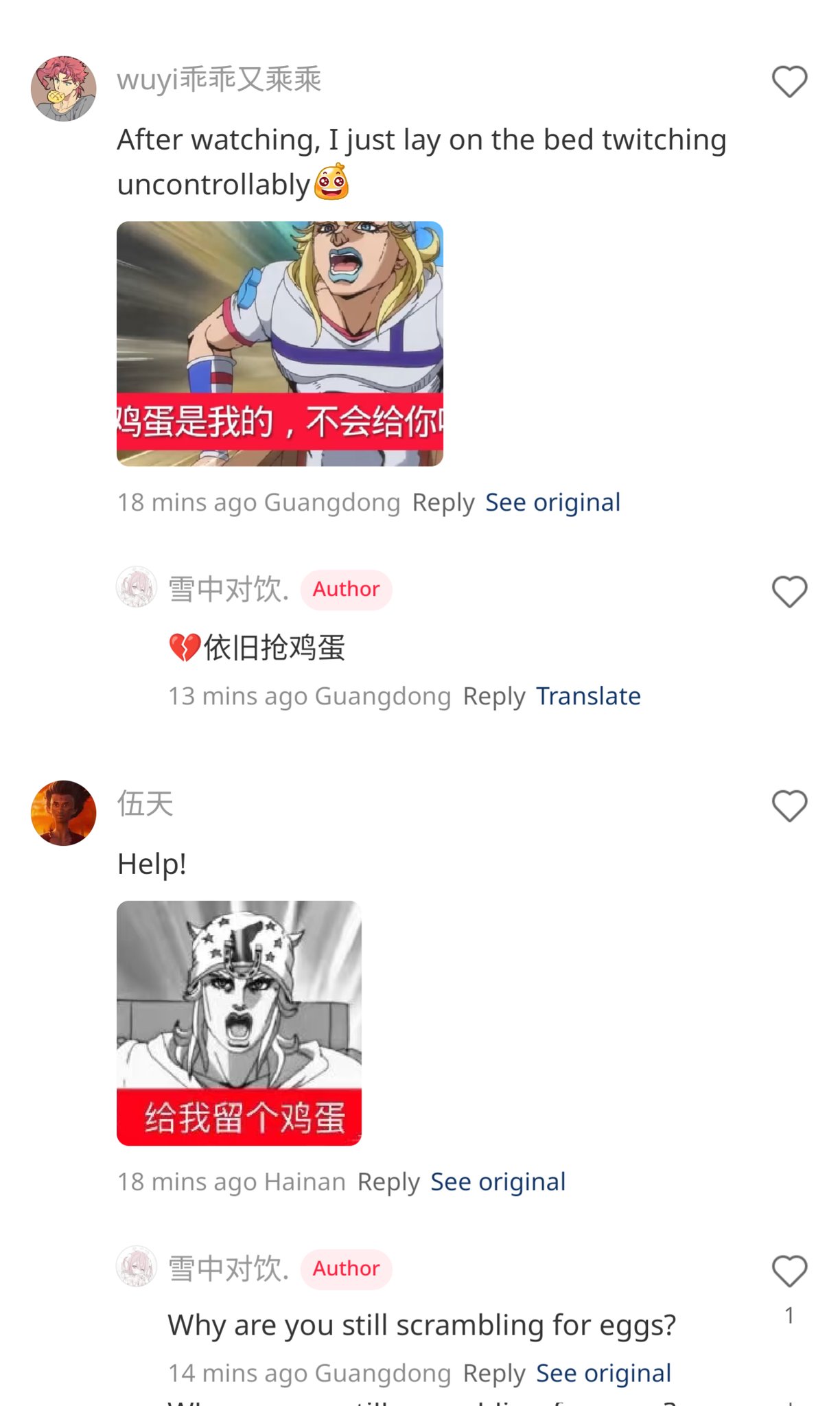
Task: See original of "scrambling for eggs" reply
Action: pos(604,1373)
